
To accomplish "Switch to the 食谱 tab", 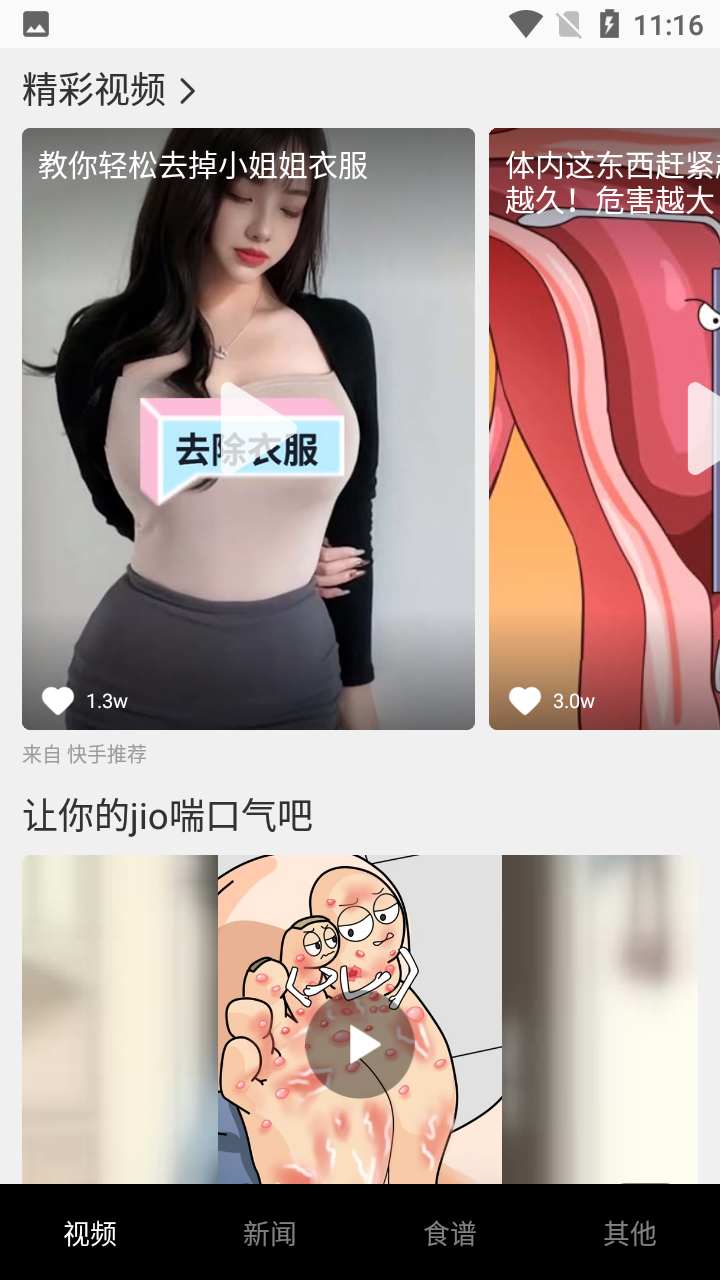I will pos(449,1234).
